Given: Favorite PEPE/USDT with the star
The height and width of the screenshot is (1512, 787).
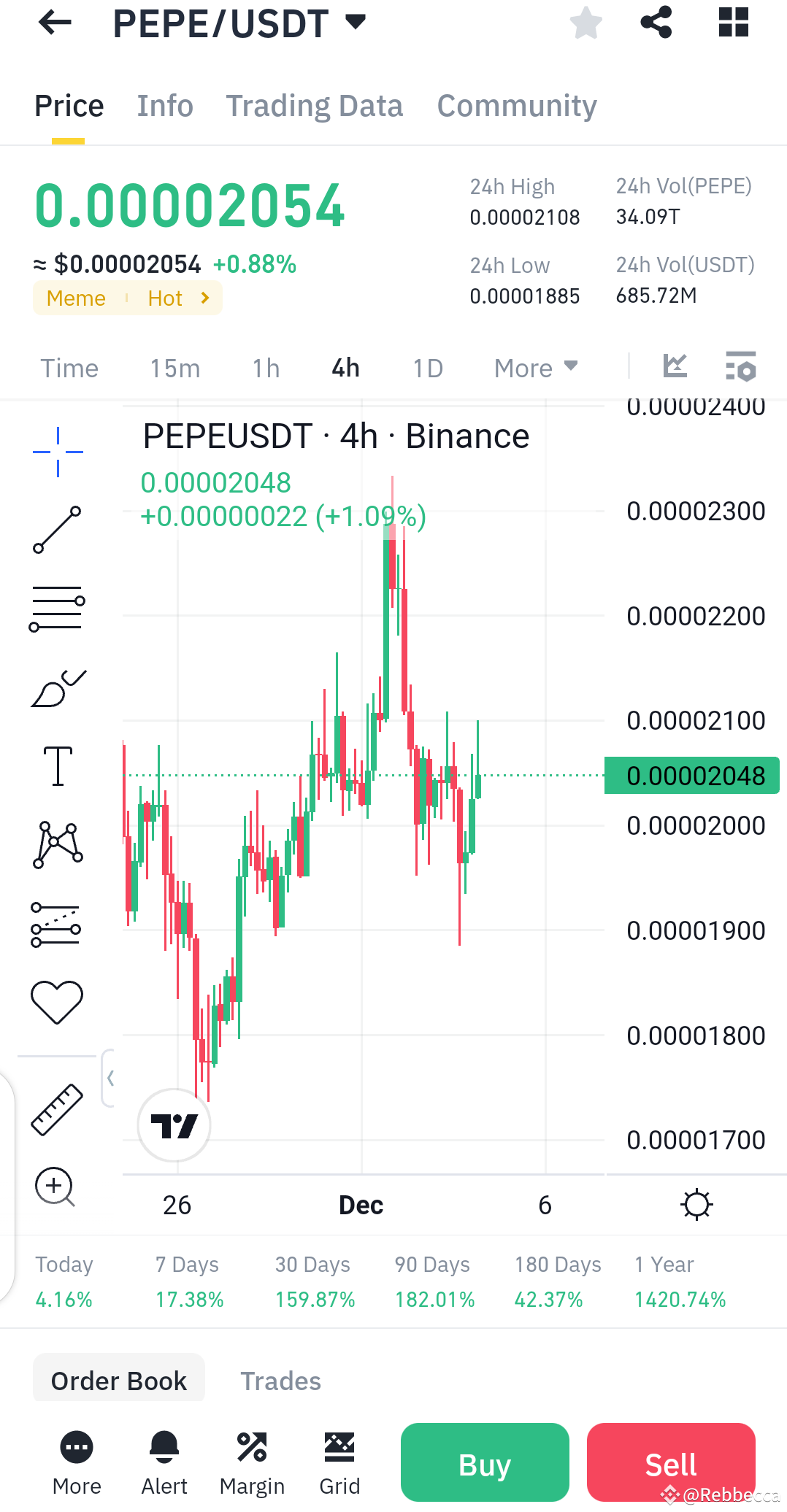Looking at the screenshot, I should pos(586,23).
